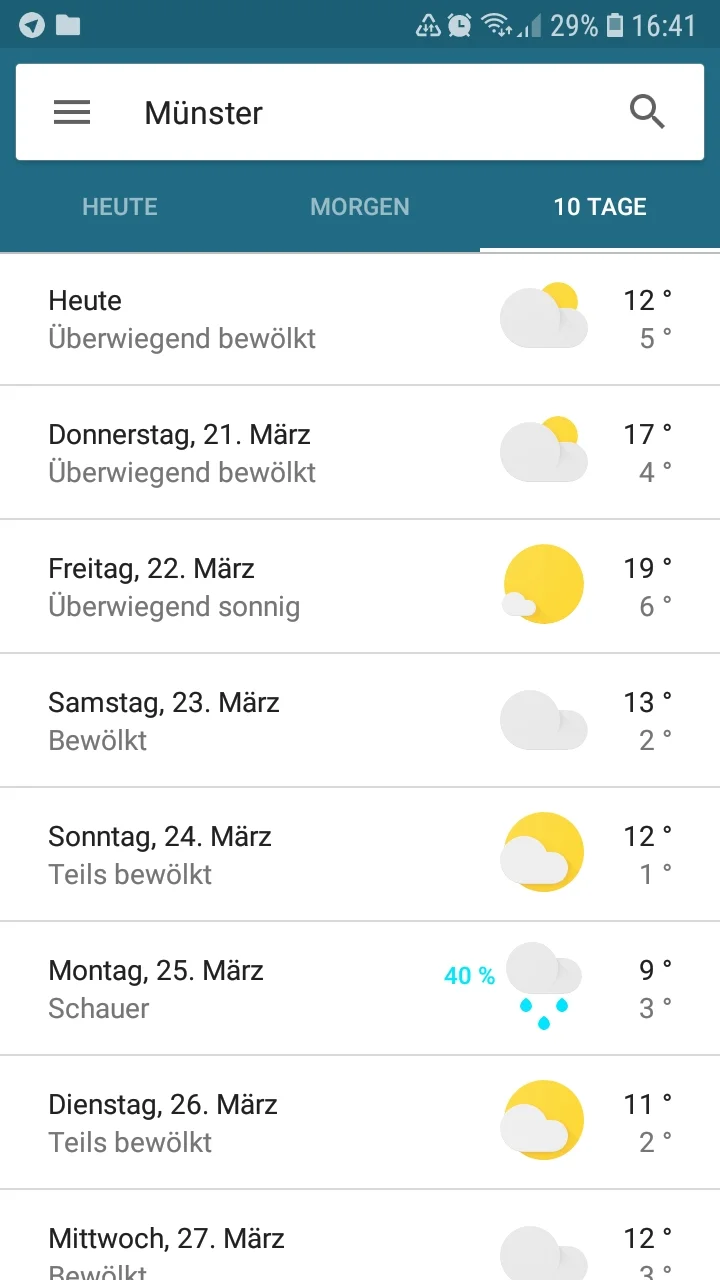Tap the sunny weather icon for Freitag
720x1280 pixels.
[x=543, y=584]
